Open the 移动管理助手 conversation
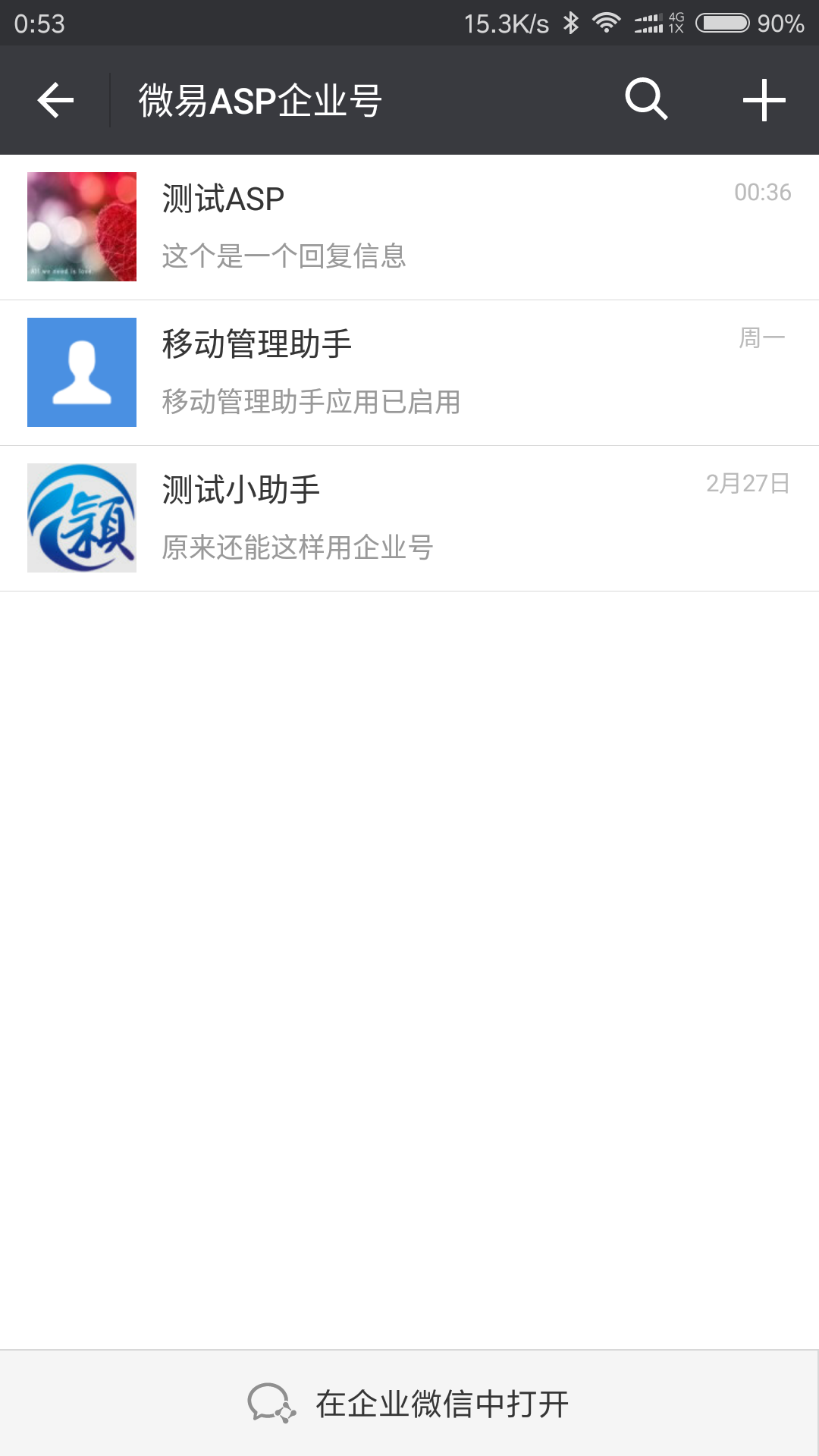 pos(409,373)
